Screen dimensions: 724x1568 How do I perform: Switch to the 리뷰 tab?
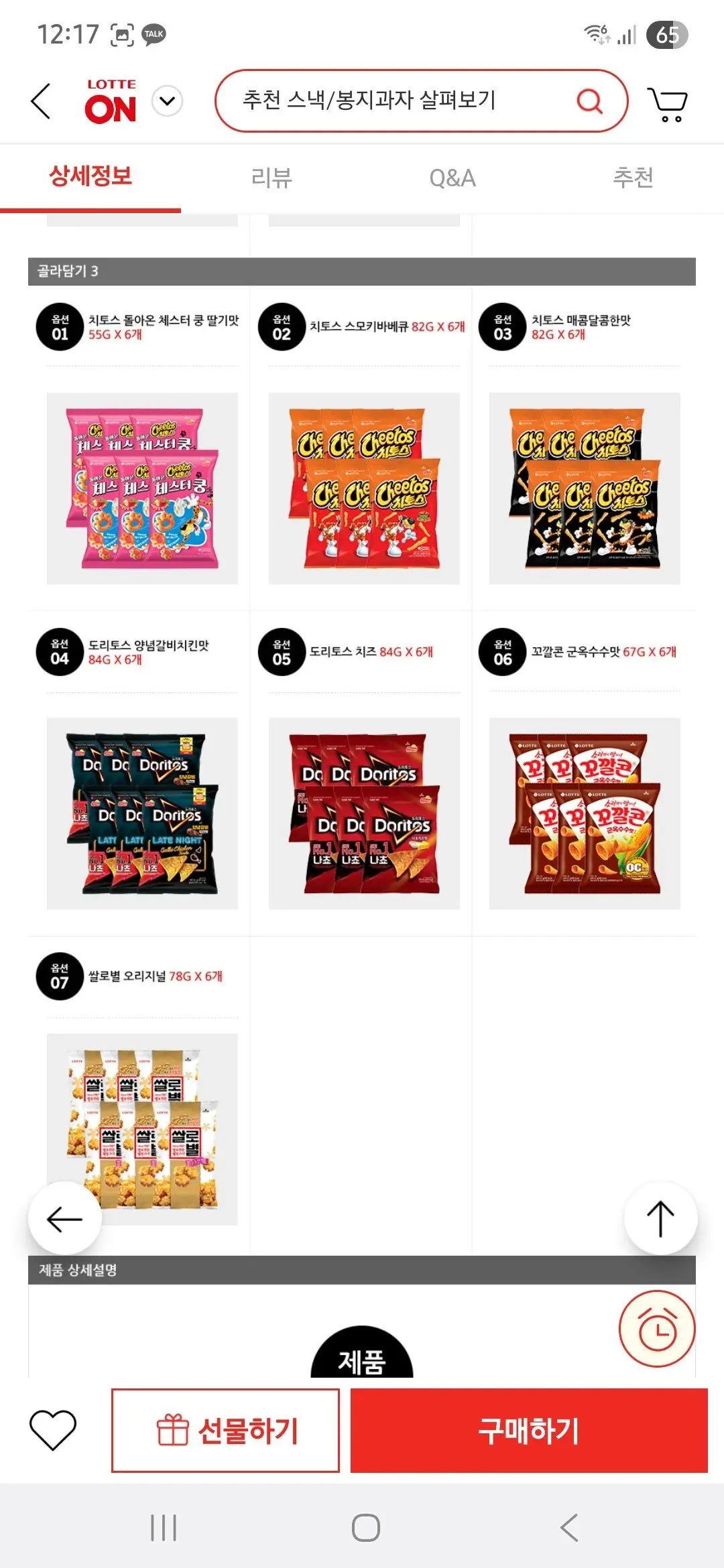[x=271, y=178]
